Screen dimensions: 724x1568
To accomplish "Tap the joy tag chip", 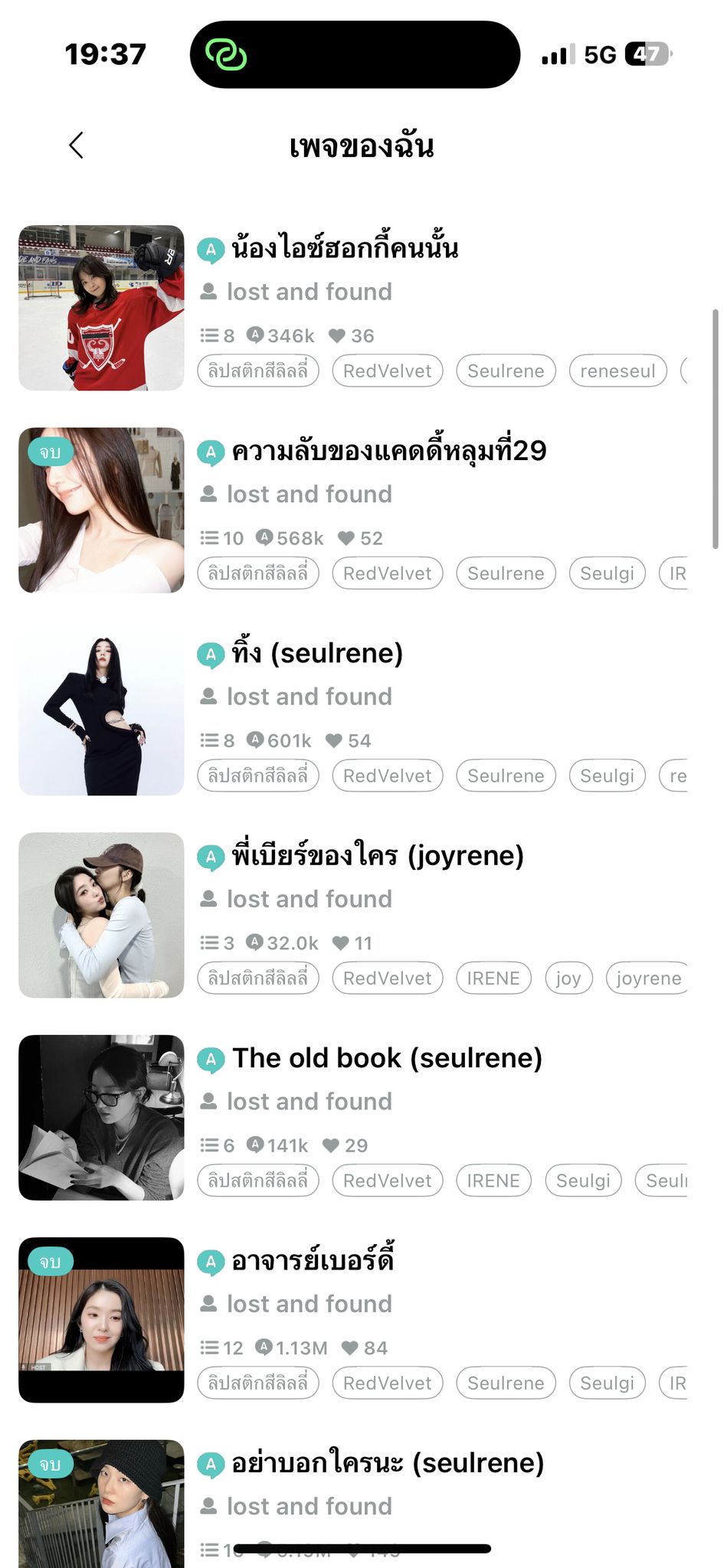I will 568,978.
